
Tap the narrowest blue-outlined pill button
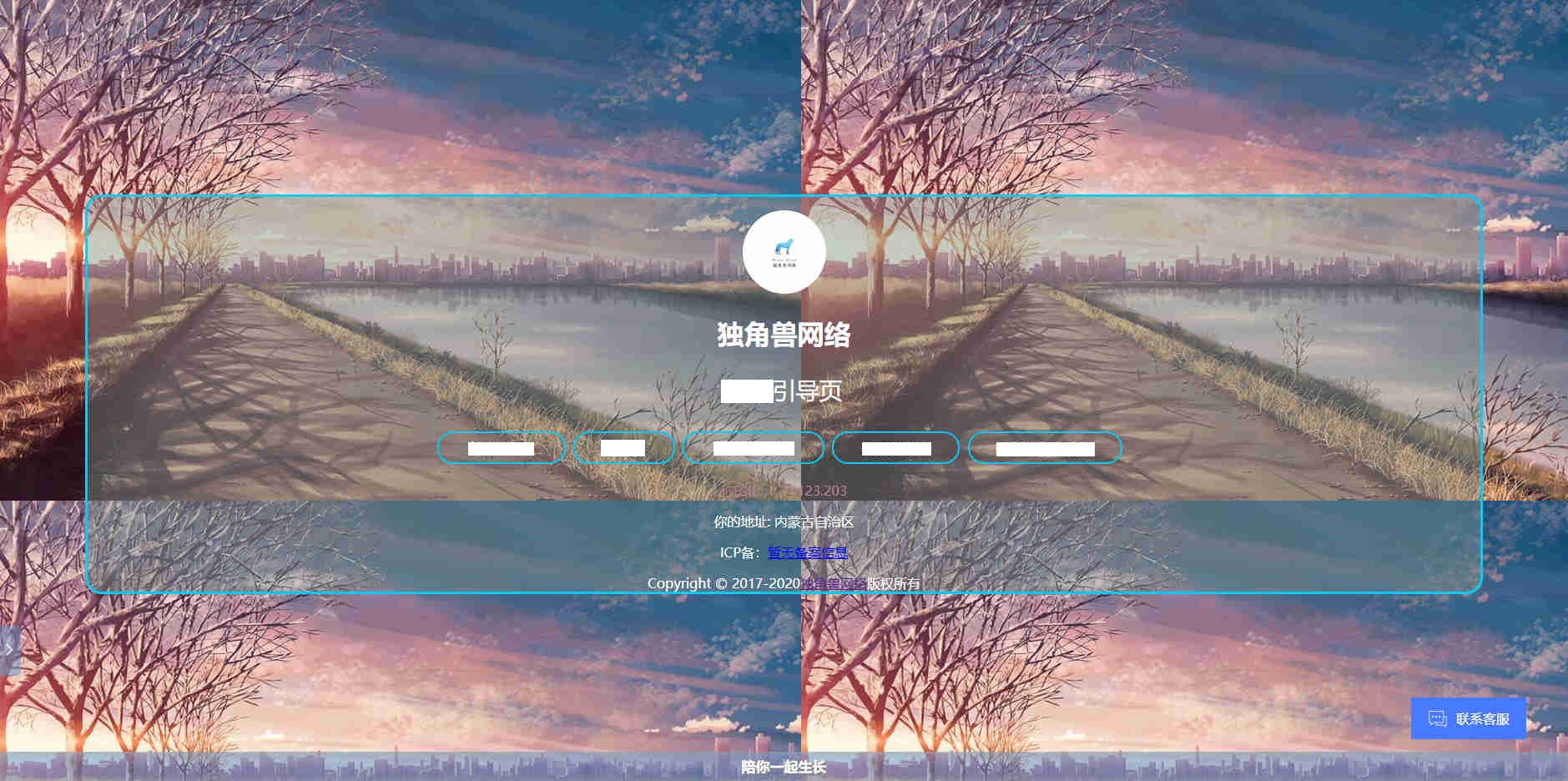[623, 448]
